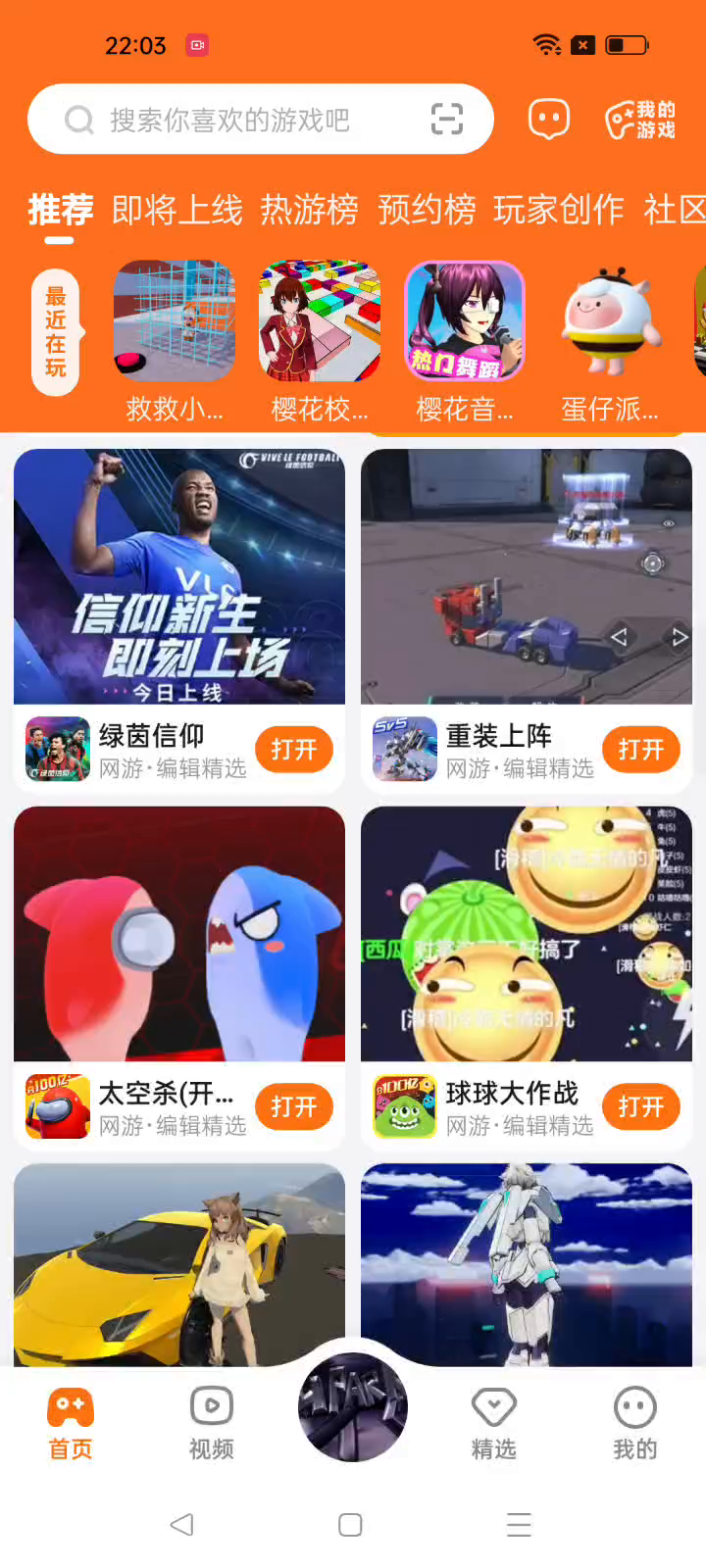Switch to the 精选 bottom tab

coord(494,1423)
